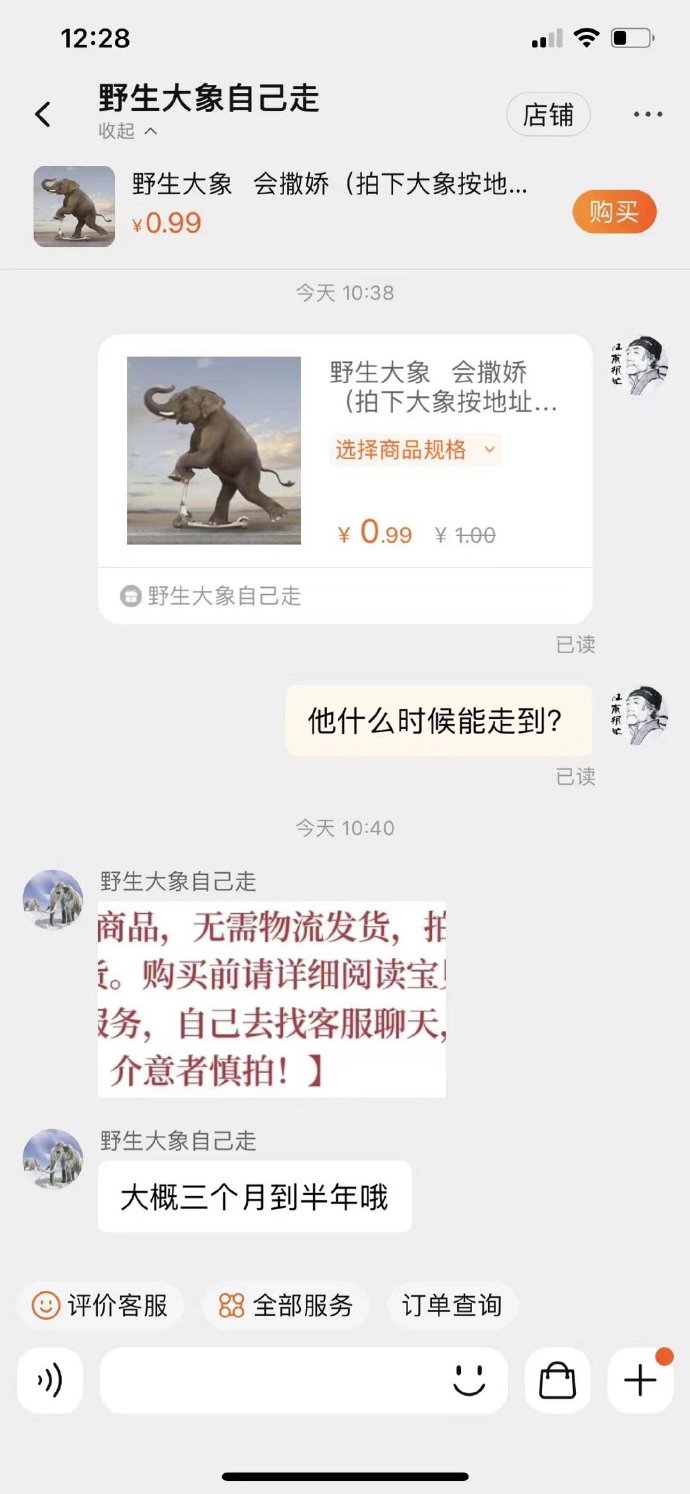The height and width of the screenshot is (1494, 690).
Task: Tap the orange 购买 button
Action: (614, 212)
